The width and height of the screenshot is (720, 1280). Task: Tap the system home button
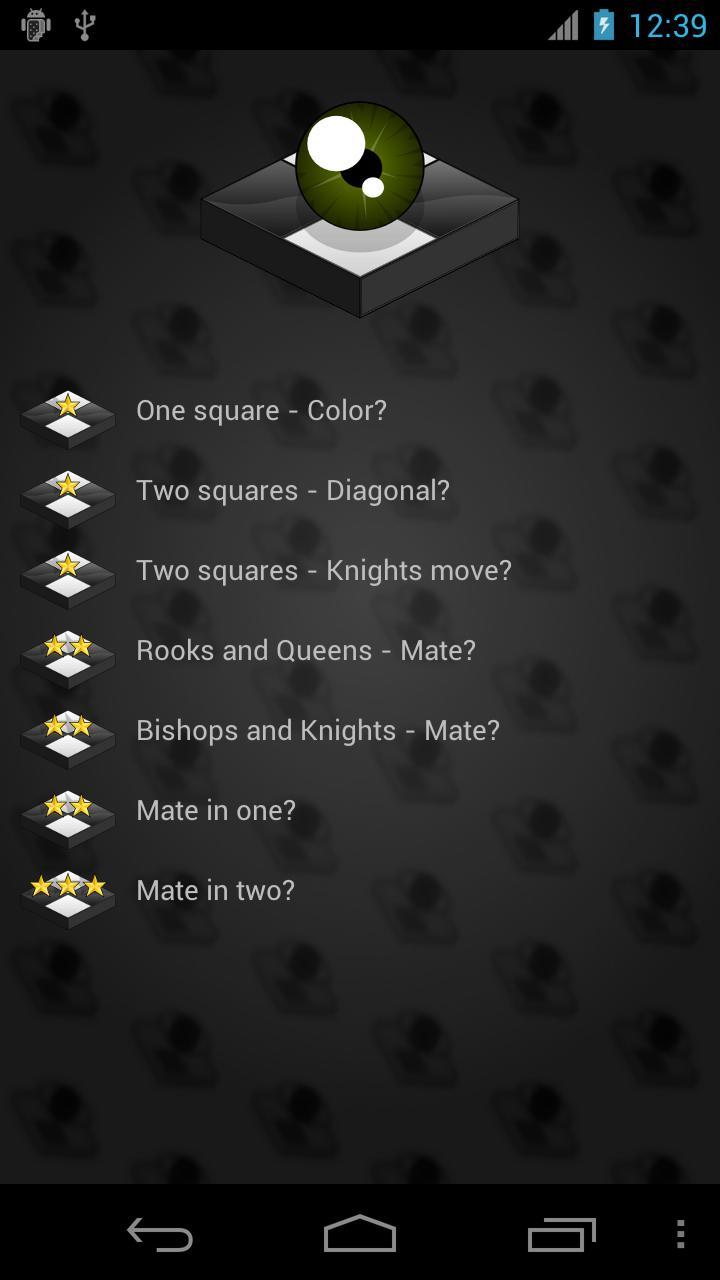(360, 1234)
